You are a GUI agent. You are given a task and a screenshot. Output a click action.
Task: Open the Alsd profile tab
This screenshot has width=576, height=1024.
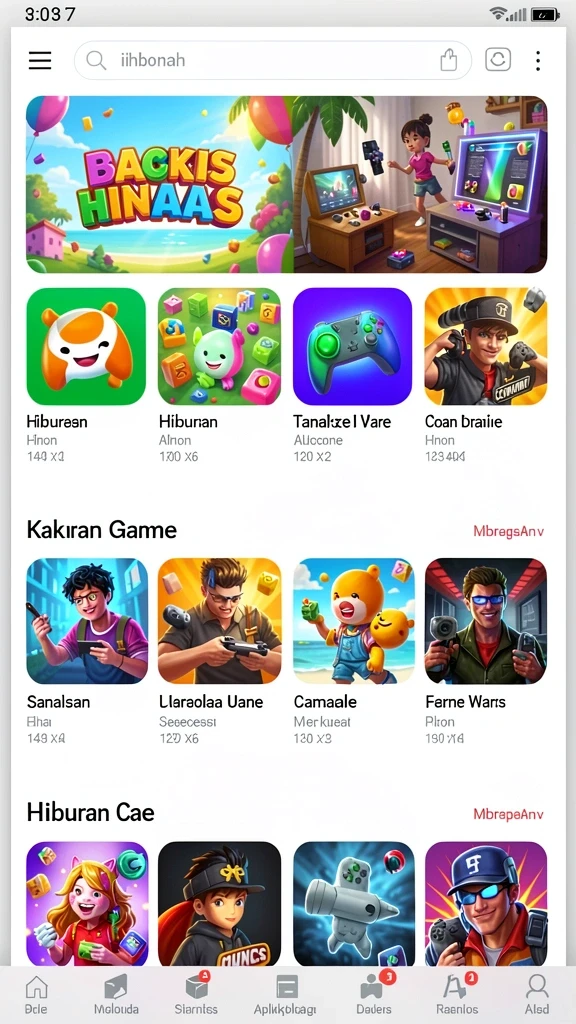pos(537,995)
